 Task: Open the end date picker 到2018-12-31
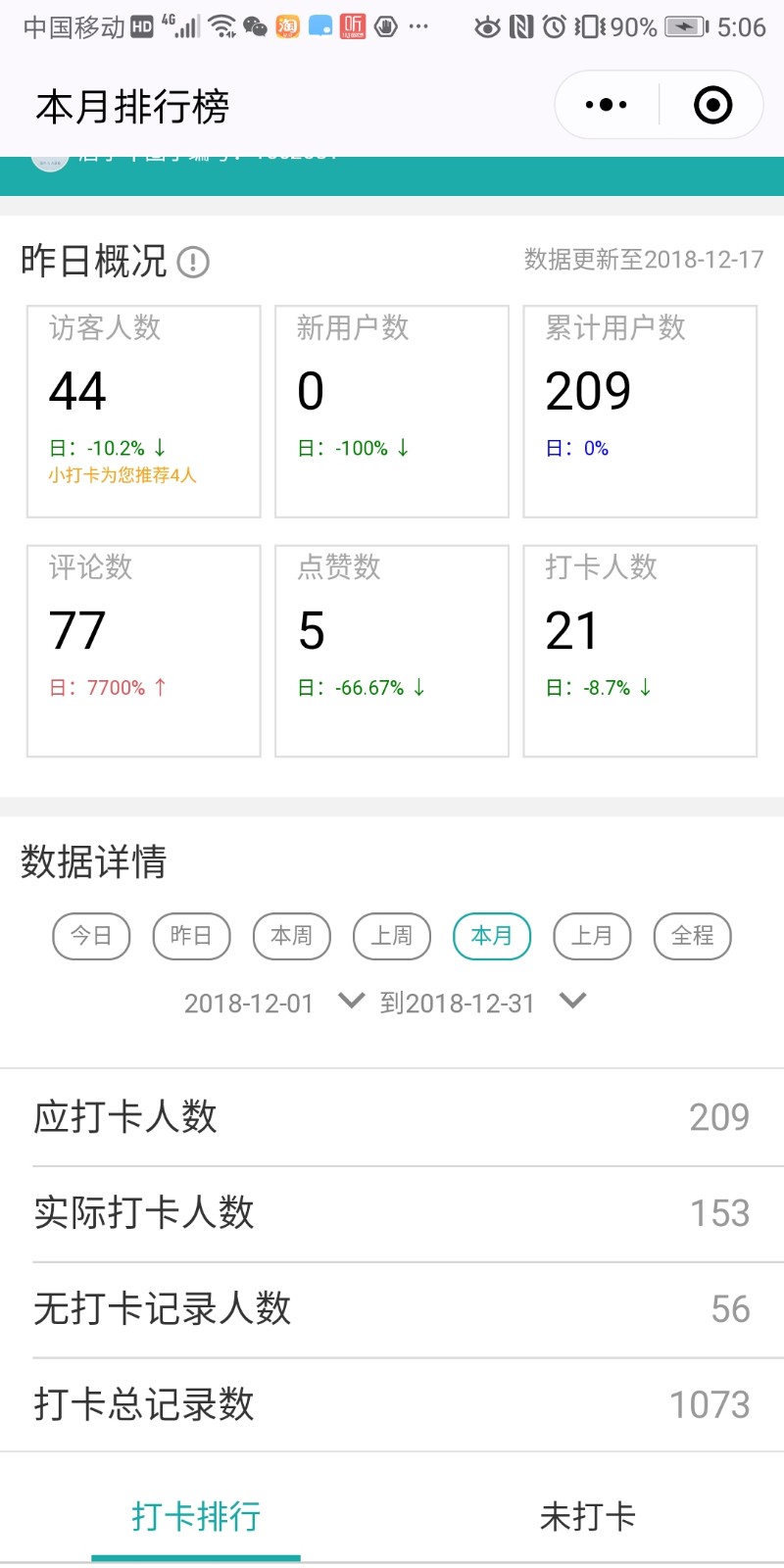tap(482, 1003)
